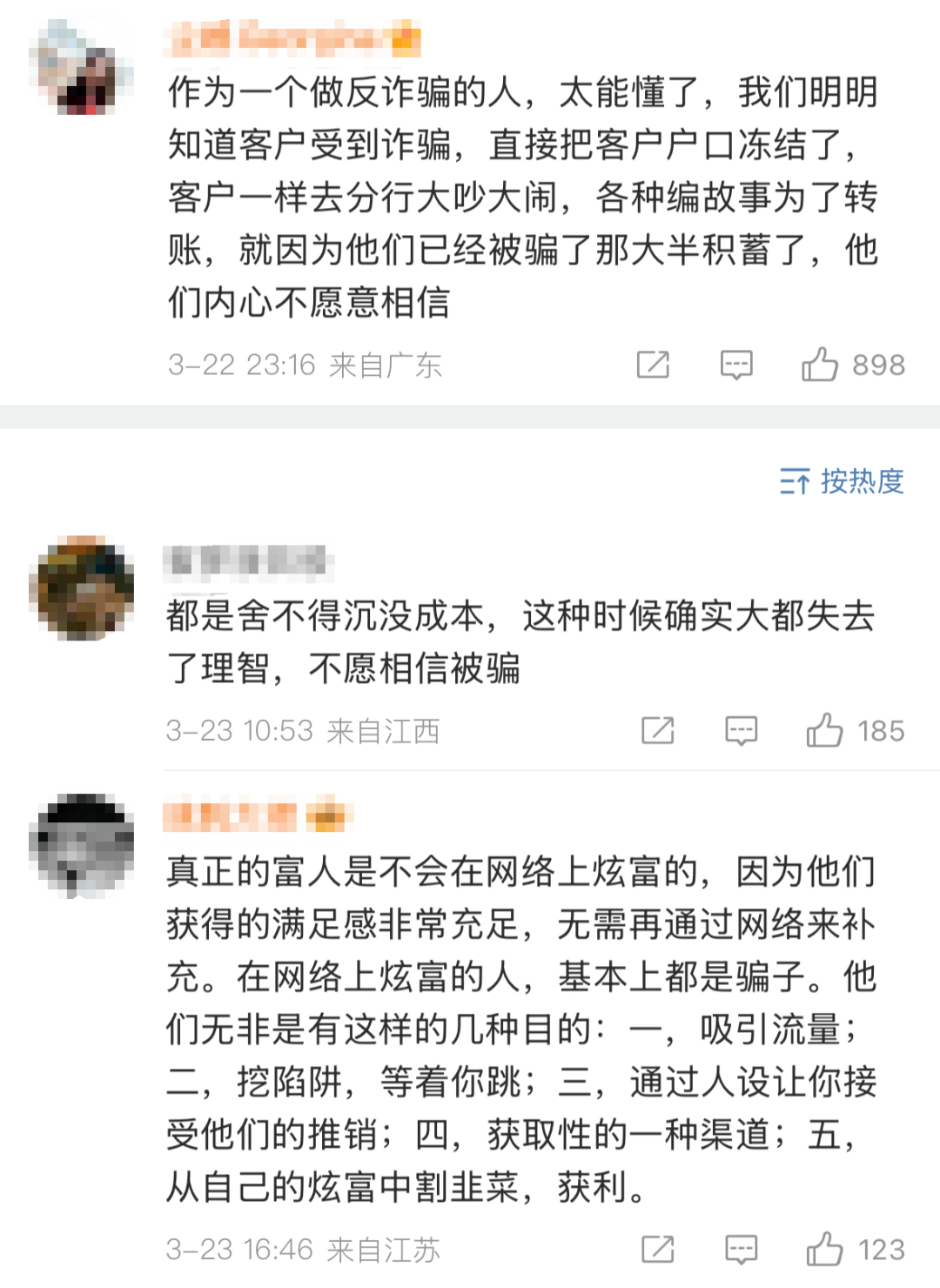Viewport: 940px width, 1288px height.
Task: Reply to the 3-23 16:46 Jiangsu comment
Action: [x=742, y=1250]
